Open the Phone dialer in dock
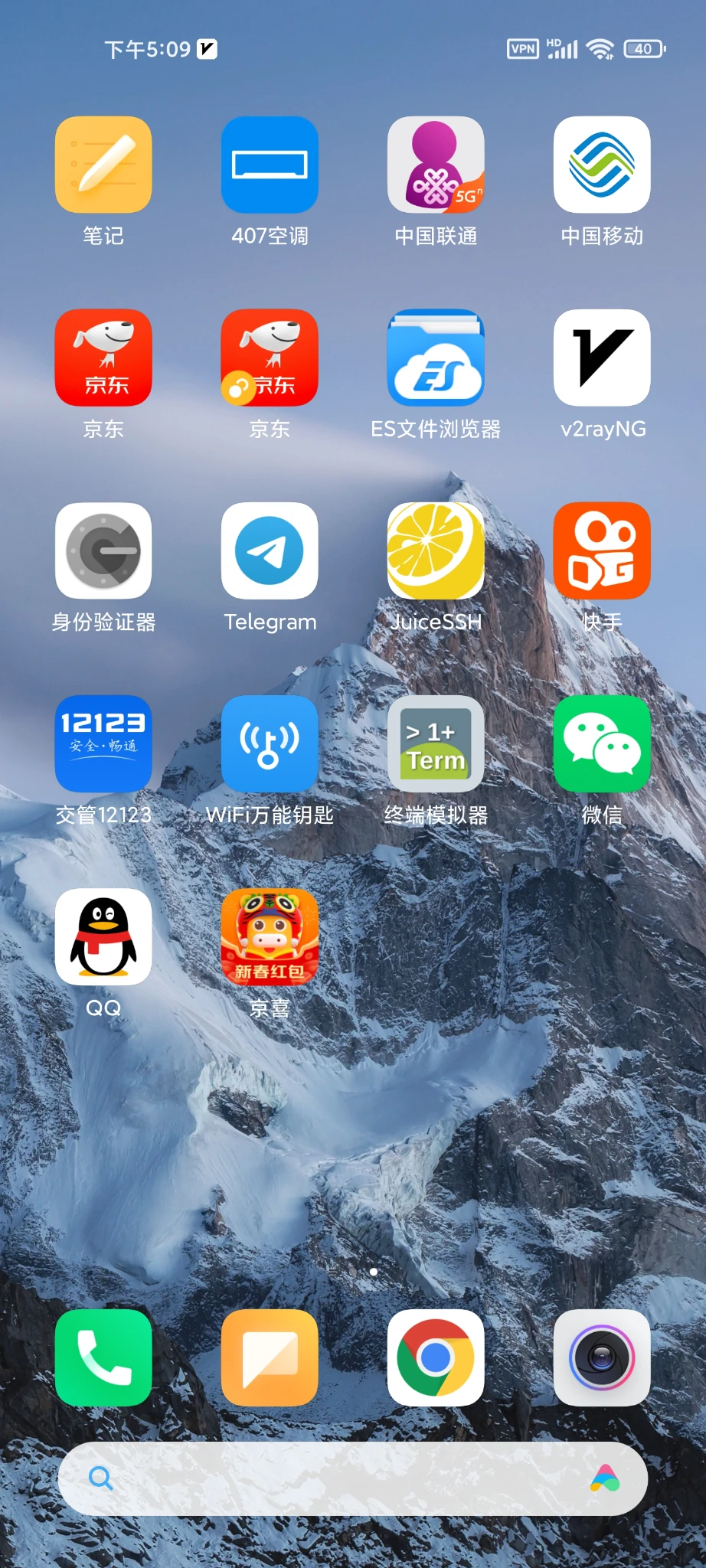Viewport: 706px width, 1568px height. (103, 1357)
